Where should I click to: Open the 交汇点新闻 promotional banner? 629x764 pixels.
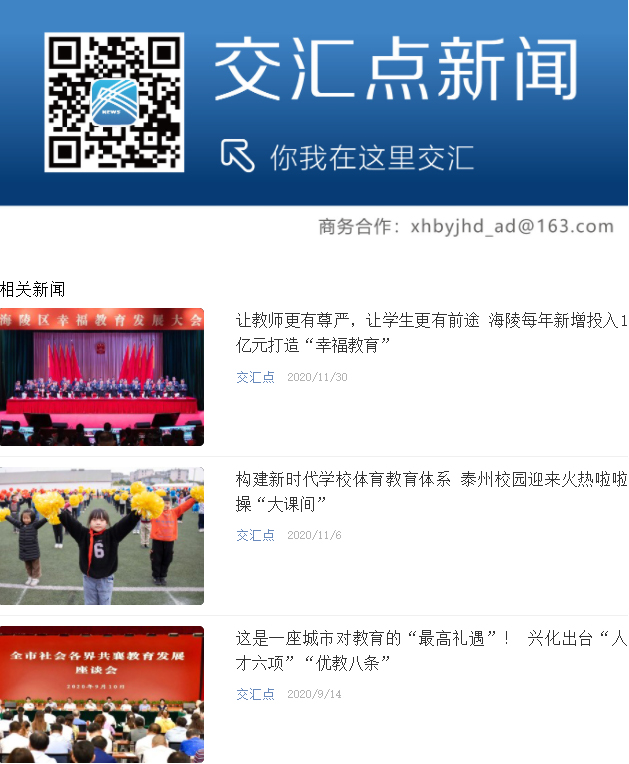[314, 103]
